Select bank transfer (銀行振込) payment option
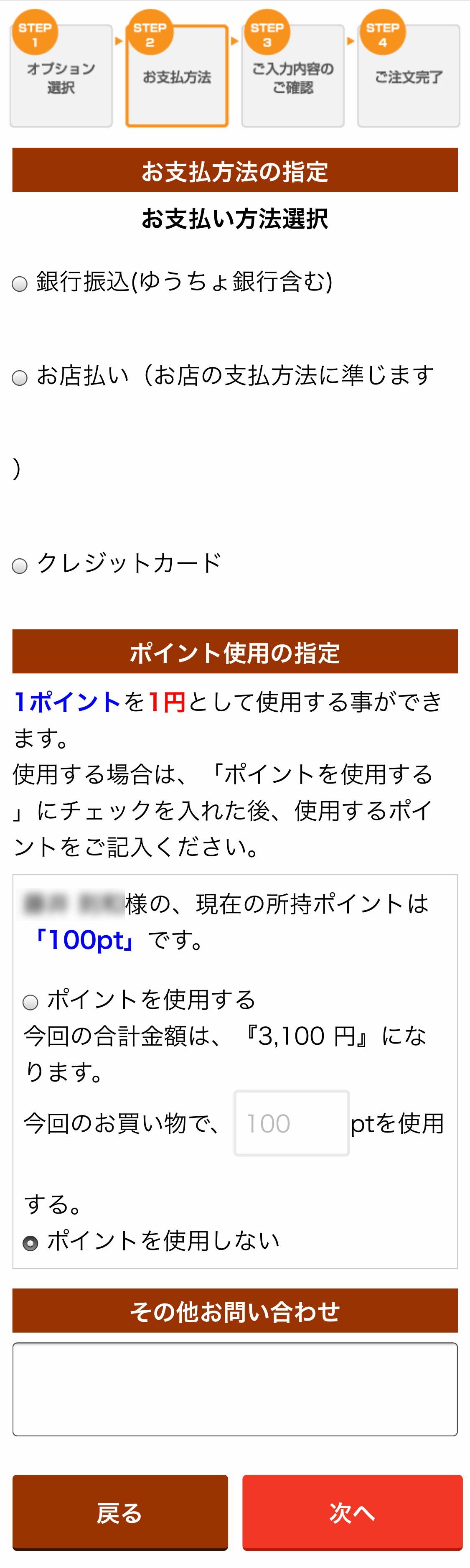Screen dimensions: 470x1568 (x=20, y=284)
